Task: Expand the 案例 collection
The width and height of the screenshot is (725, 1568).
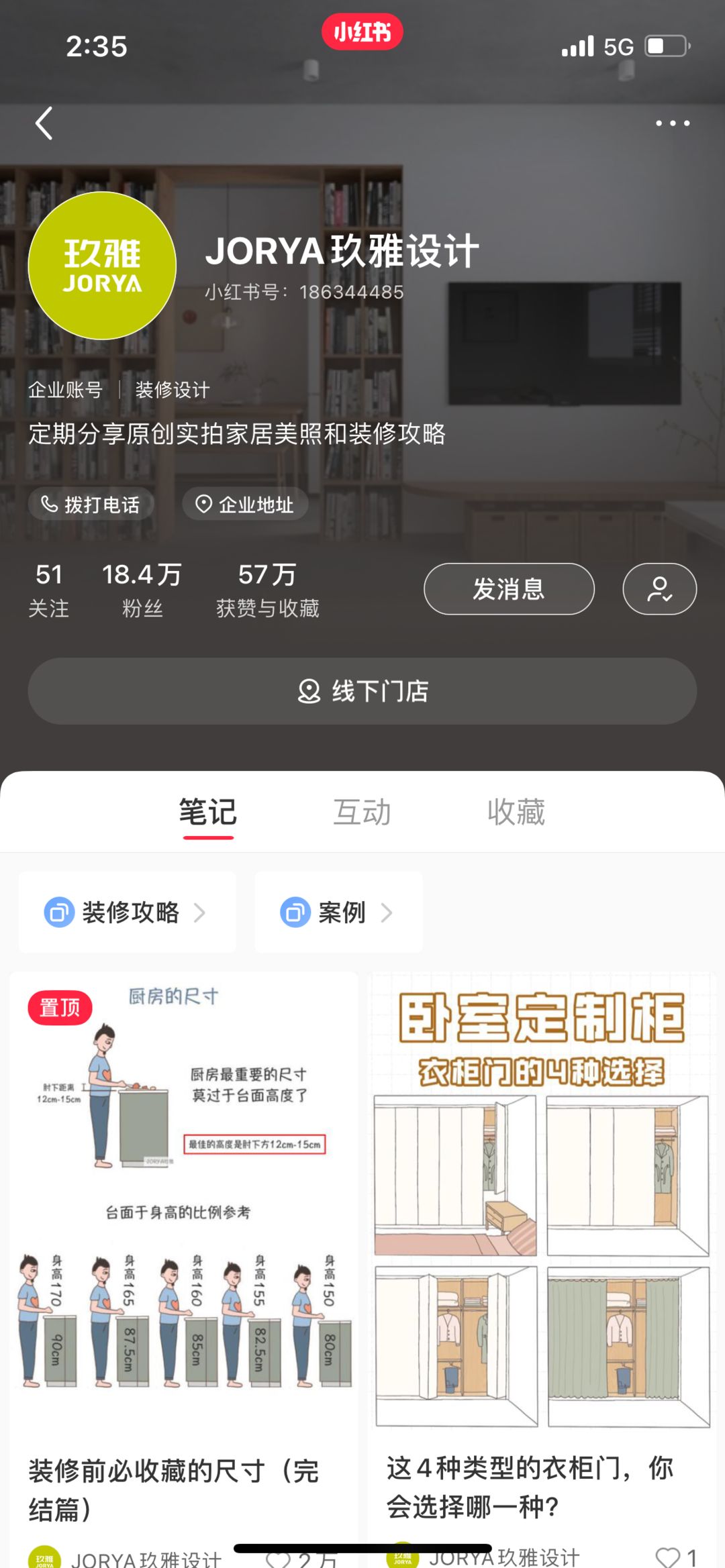Action: coord(339,912)
